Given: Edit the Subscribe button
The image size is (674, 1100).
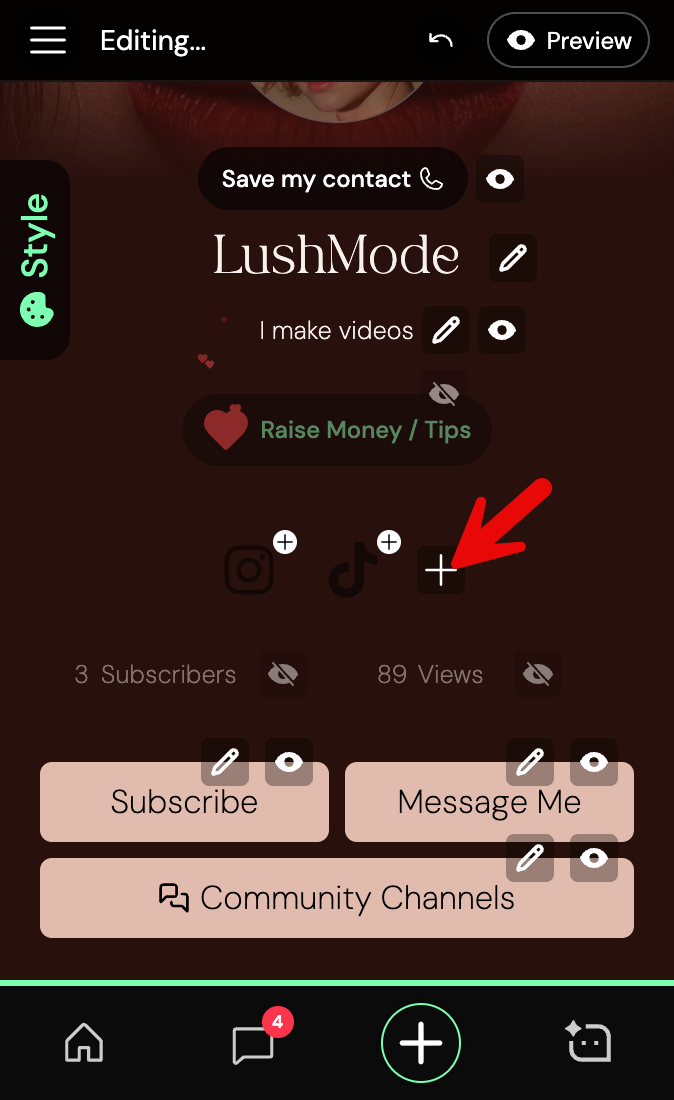Looking at the screenshot, I should click(225, 762).
